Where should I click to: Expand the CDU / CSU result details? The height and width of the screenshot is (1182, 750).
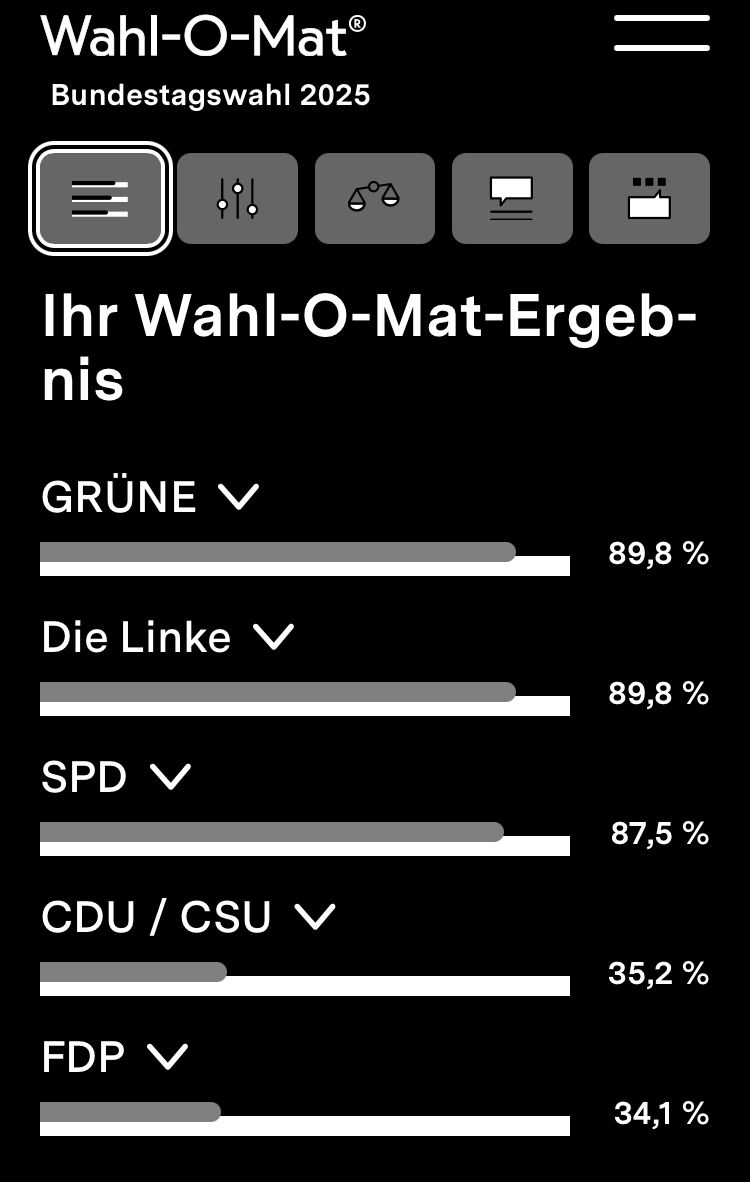coord(315,917)
